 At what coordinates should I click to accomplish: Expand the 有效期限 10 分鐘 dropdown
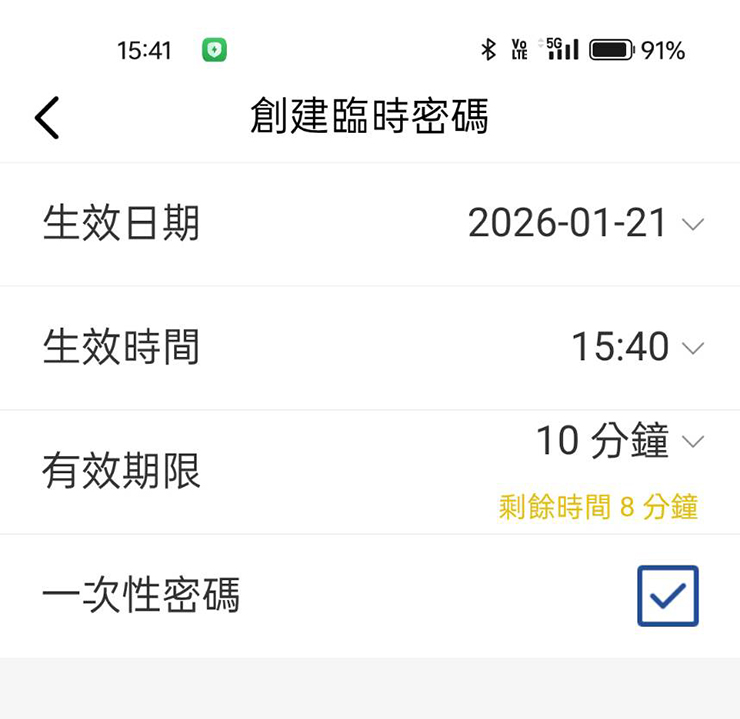click(x=619, y=441)
